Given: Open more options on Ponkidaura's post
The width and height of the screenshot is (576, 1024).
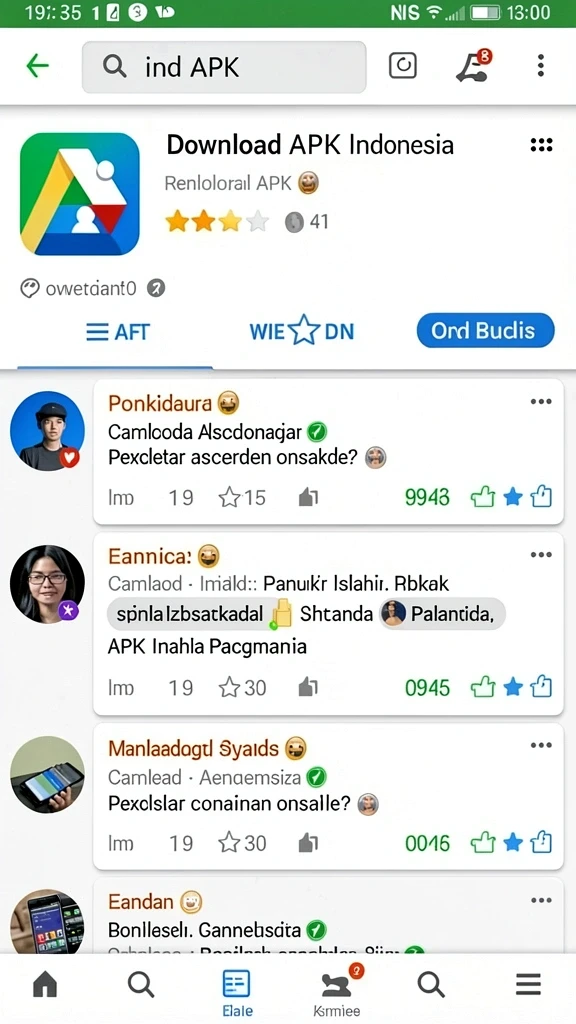Looking at the screenshot, I should 541,402.
